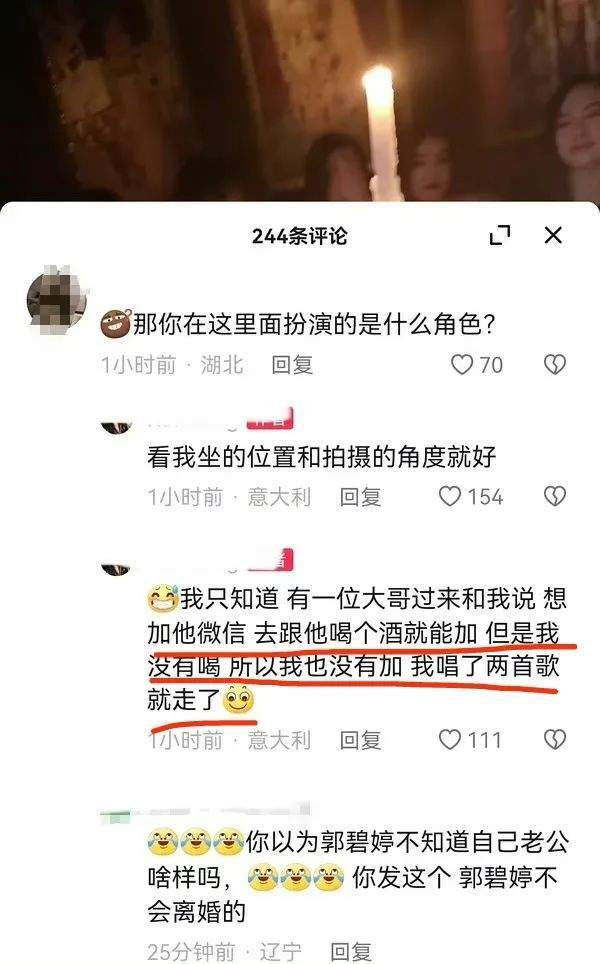
Task: Dislike the 看我坐的位置和拍摄的角度 comment
Action: [554, 496]
